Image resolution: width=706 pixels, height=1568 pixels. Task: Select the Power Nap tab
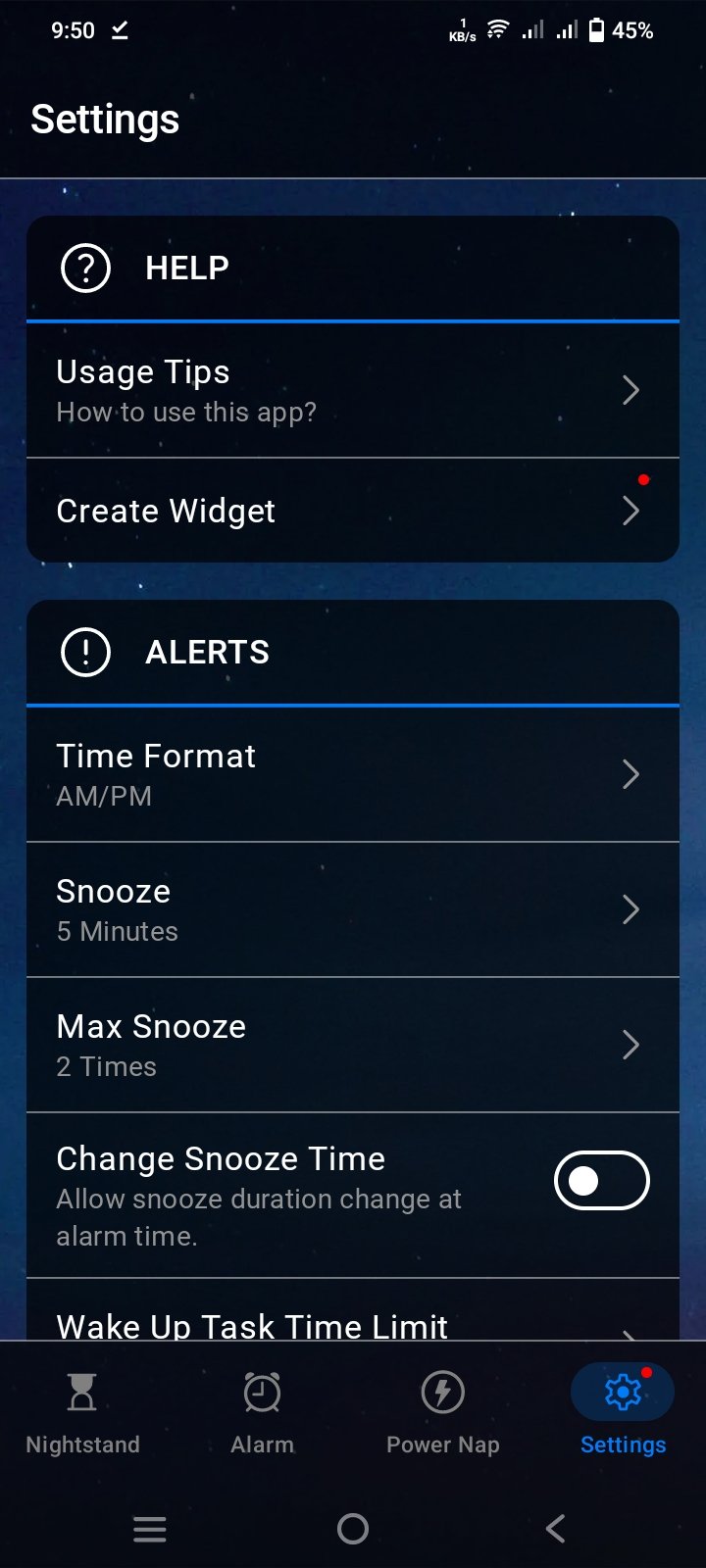pos(443,1412)
